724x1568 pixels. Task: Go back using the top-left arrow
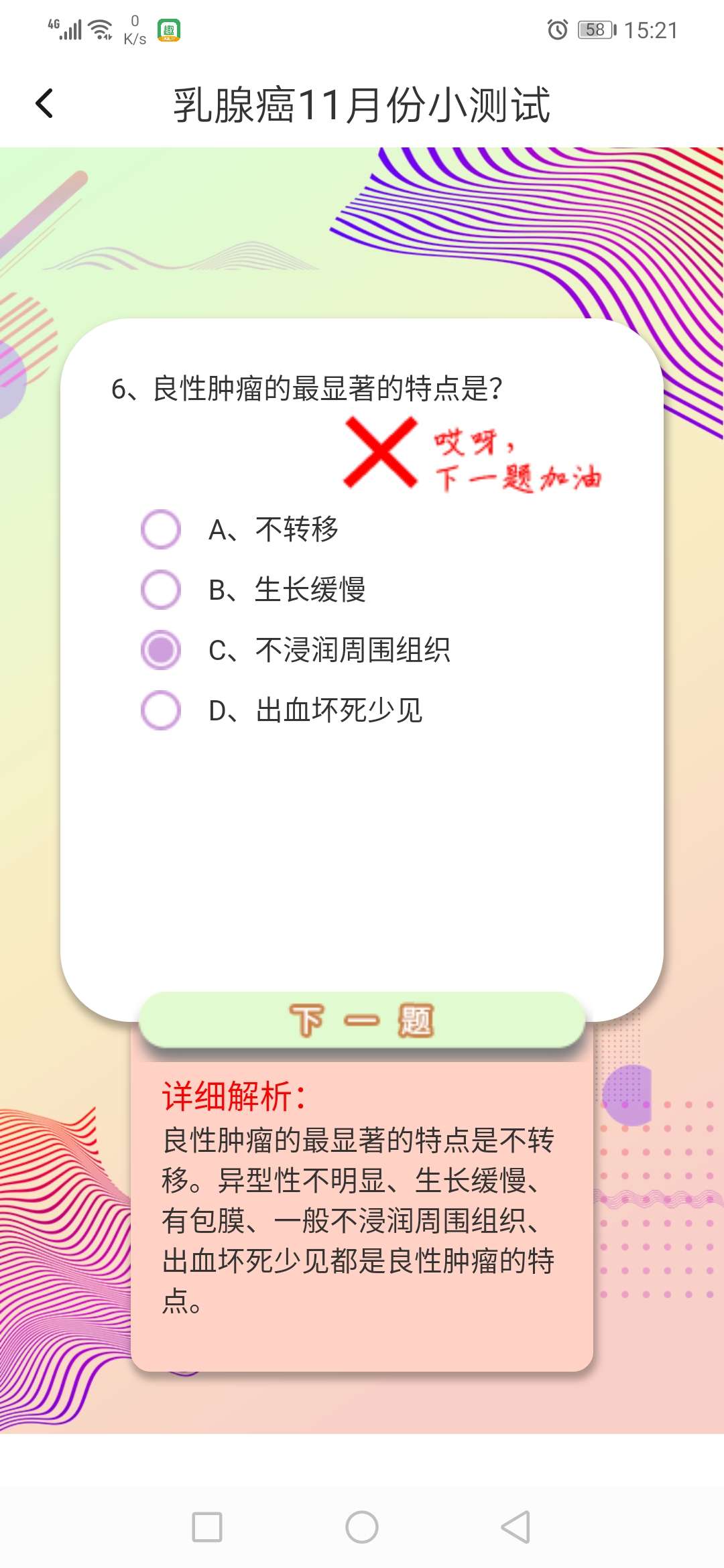click(x=44, y=104)
